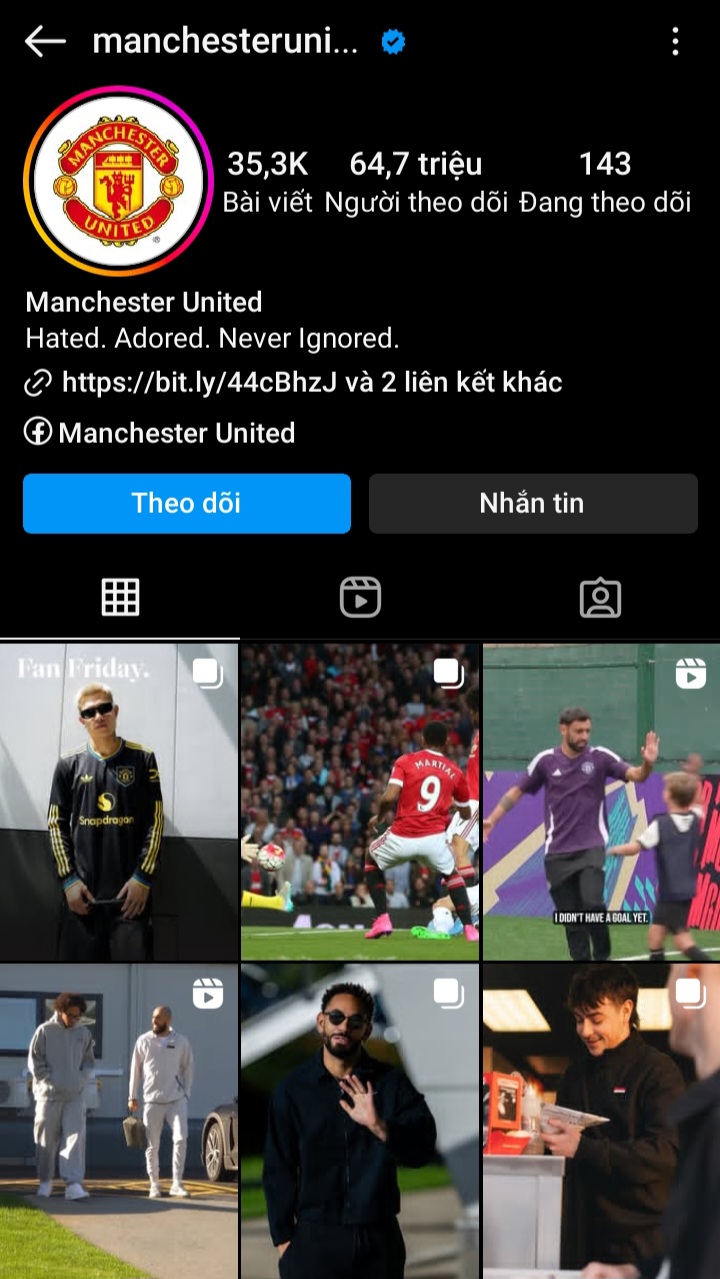Switch to the tagged photos tab
This screenshot has height=1279, width=720.
tap(600, 598)
